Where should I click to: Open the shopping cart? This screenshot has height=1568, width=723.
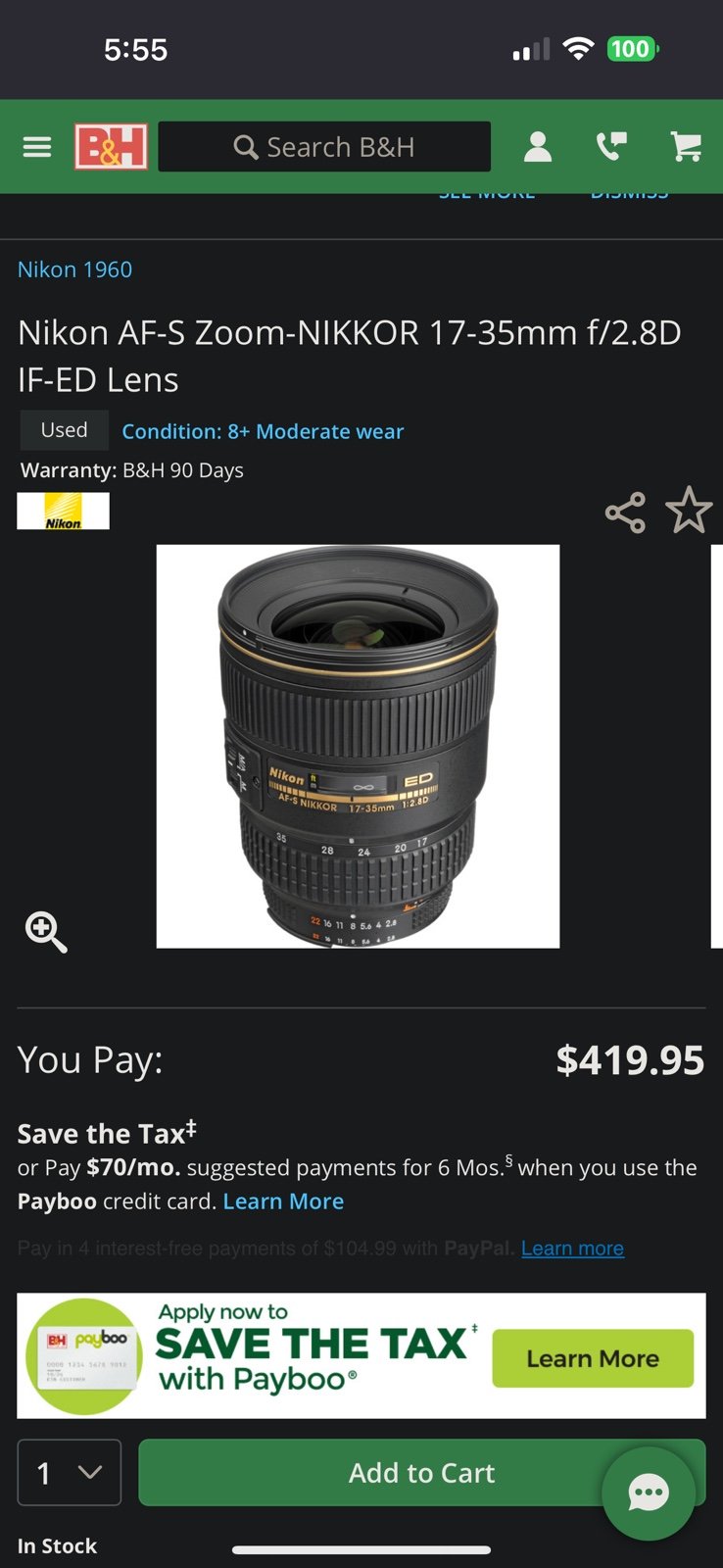pos(686,147)
